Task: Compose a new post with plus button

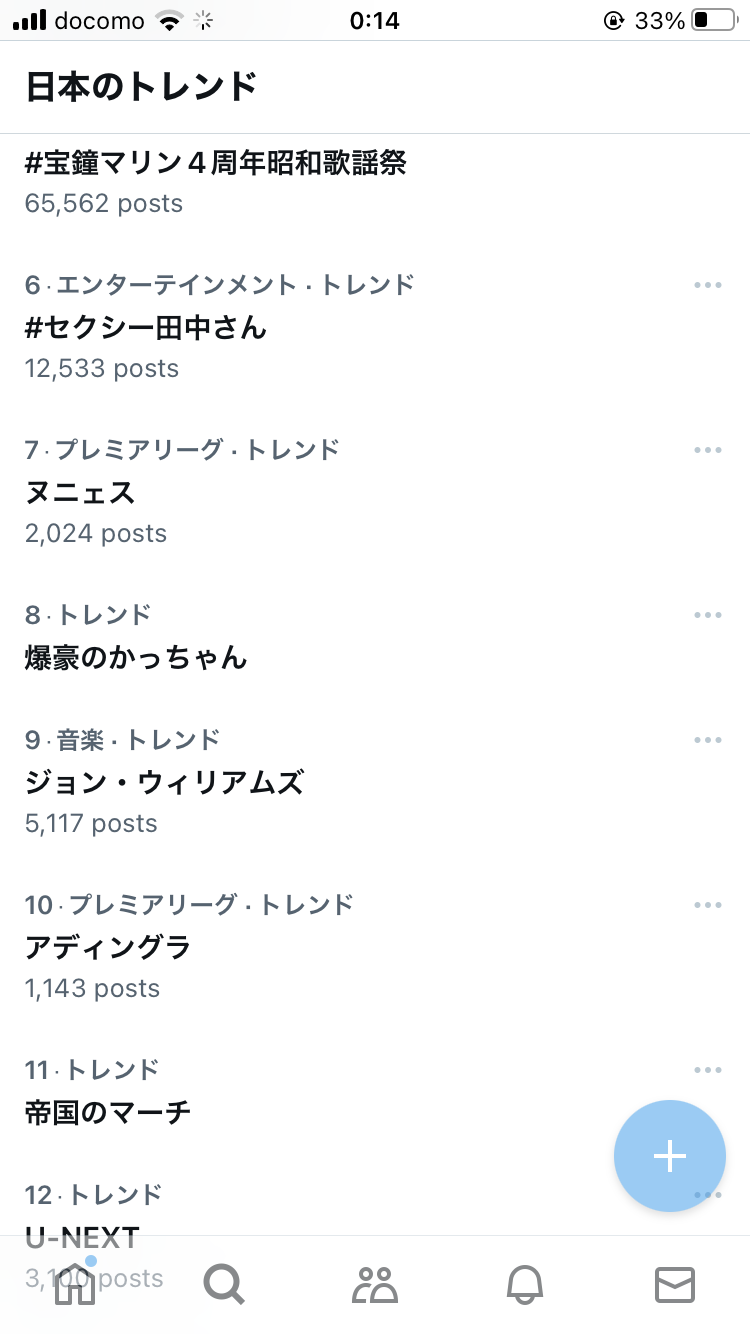Action: click(x=669, y=1156)
